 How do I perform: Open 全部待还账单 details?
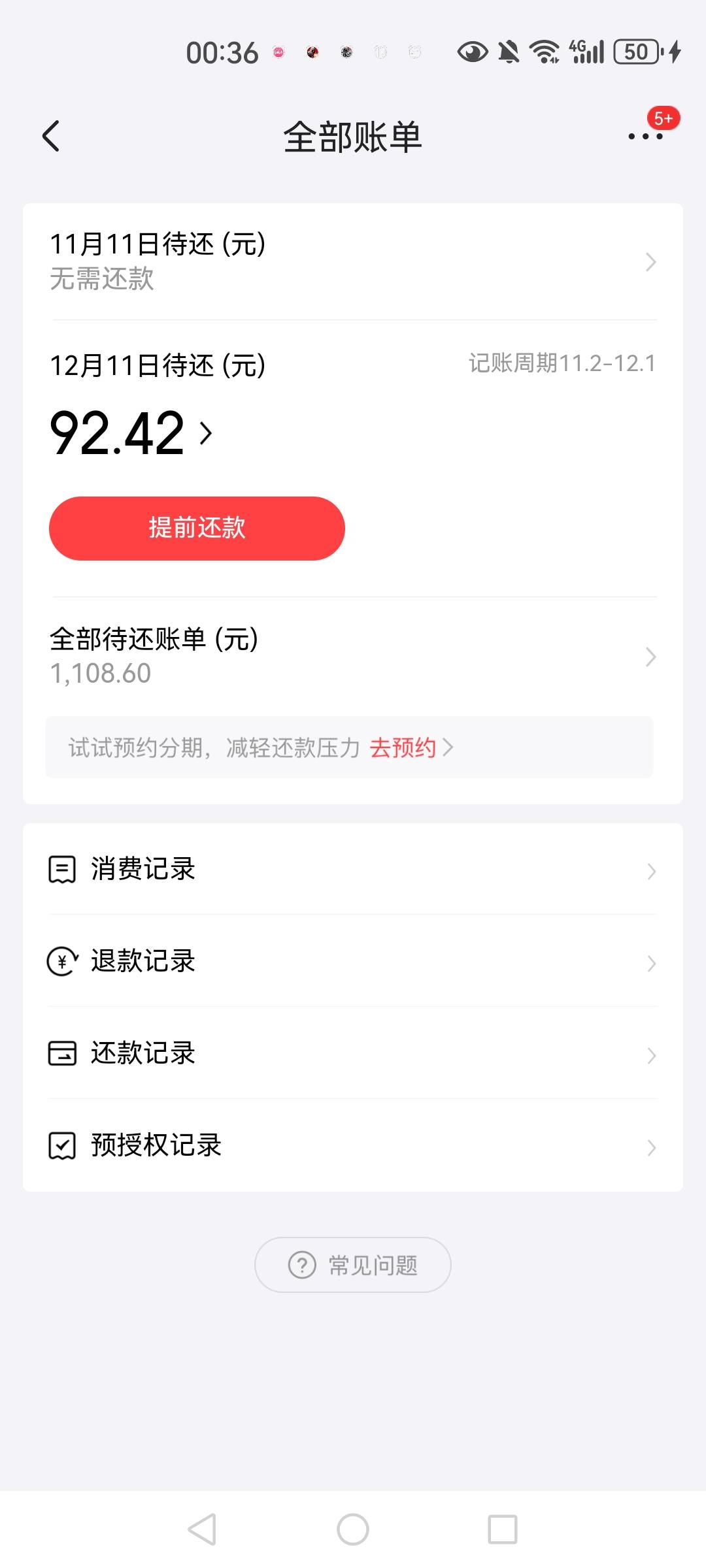pos(353,656)
